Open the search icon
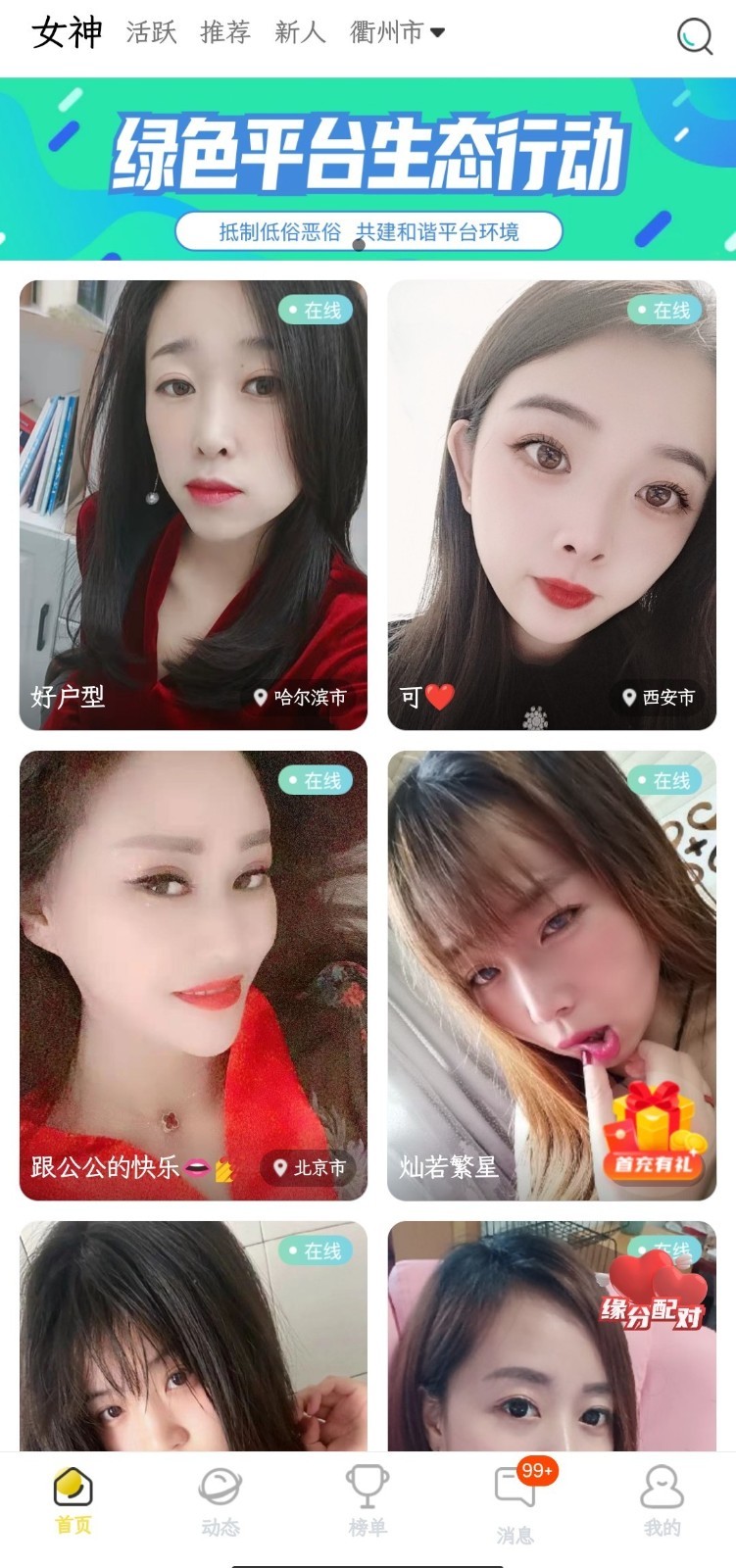Image resolution: width=736 pixels, height=1568 pixels. (x=695, y=36)
